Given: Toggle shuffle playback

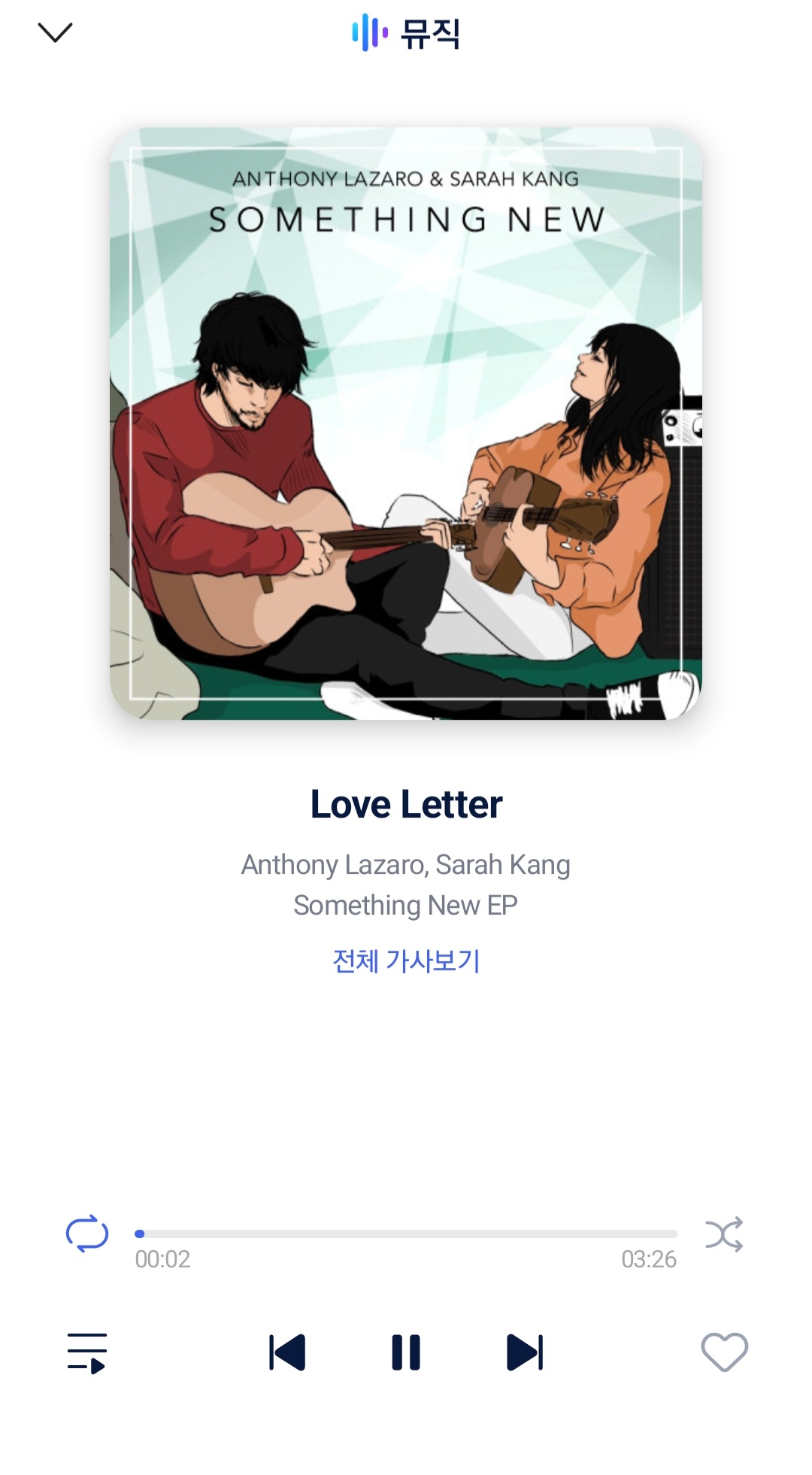Looking at the screenshot, I should point(724,1234).
